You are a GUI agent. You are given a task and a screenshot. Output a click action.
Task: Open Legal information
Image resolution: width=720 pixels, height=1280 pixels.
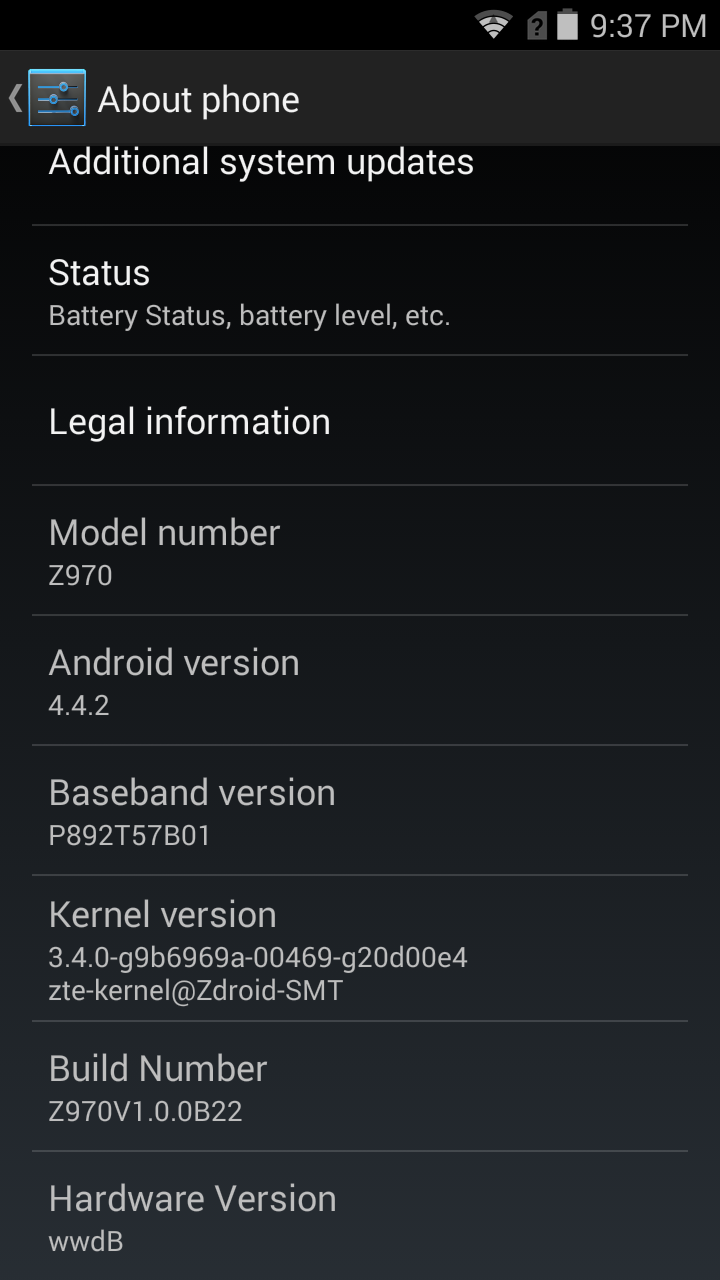point(360,421)
